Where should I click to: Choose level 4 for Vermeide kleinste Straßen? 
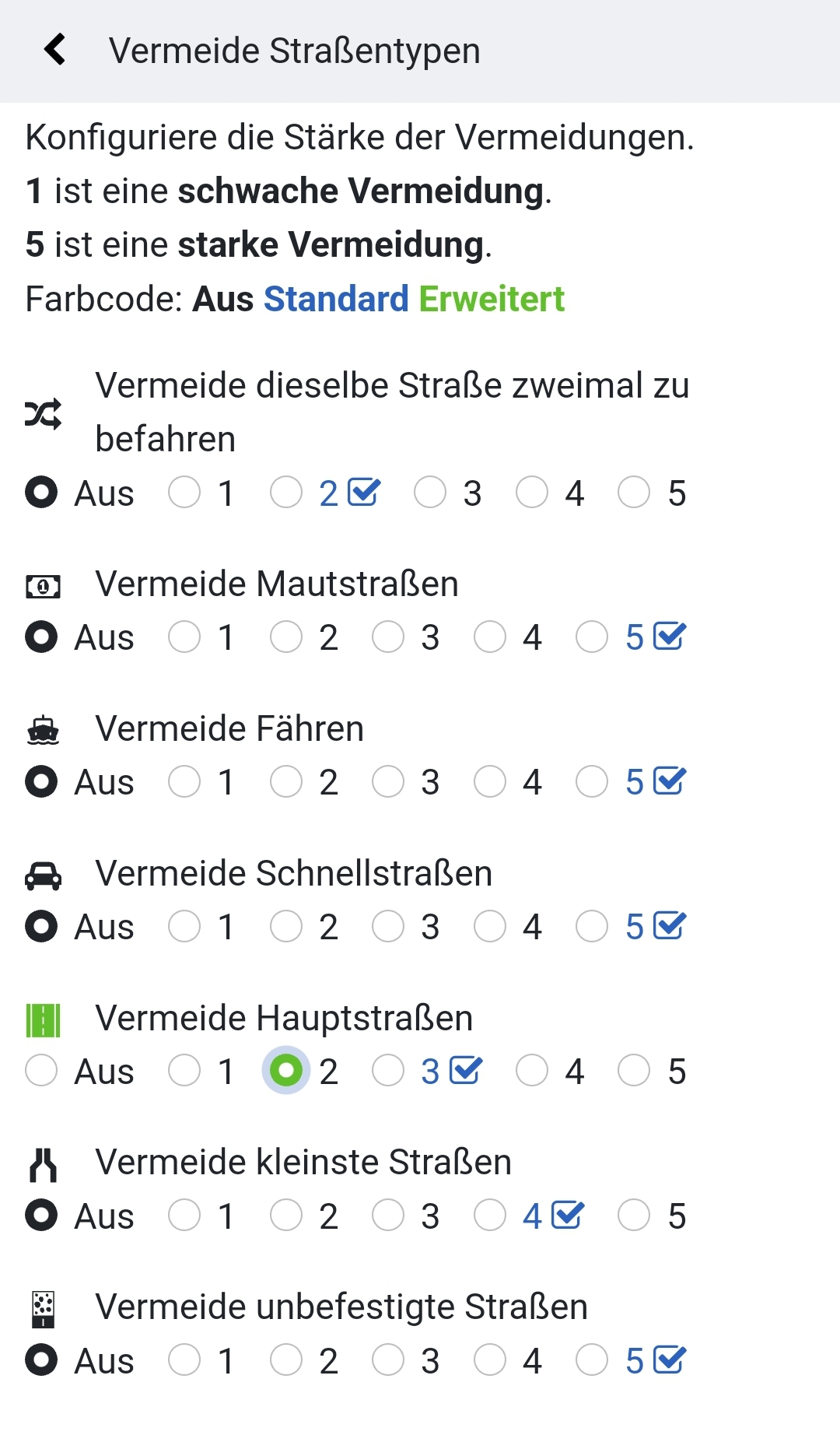pos(490,1216)
